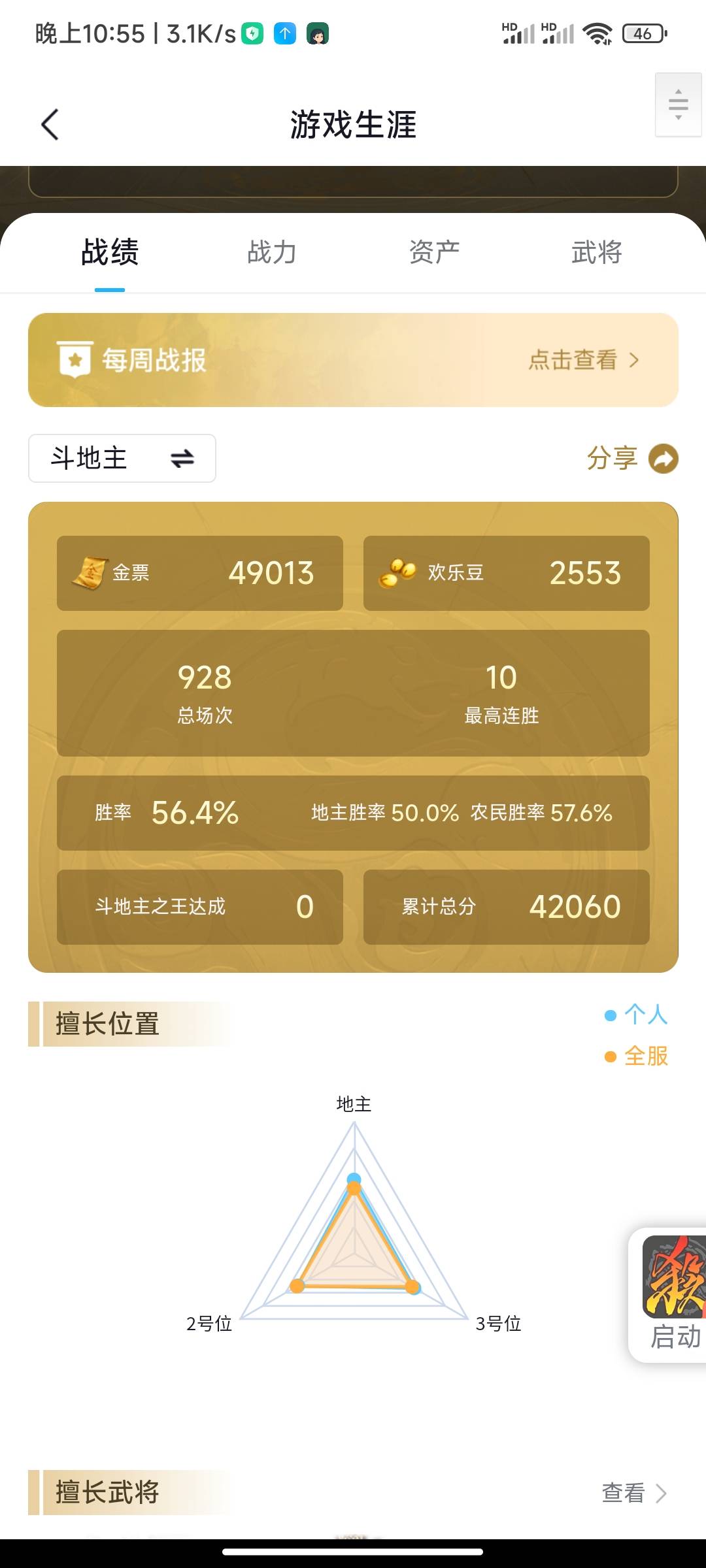Share the game record via 分享

pos(631,458)
